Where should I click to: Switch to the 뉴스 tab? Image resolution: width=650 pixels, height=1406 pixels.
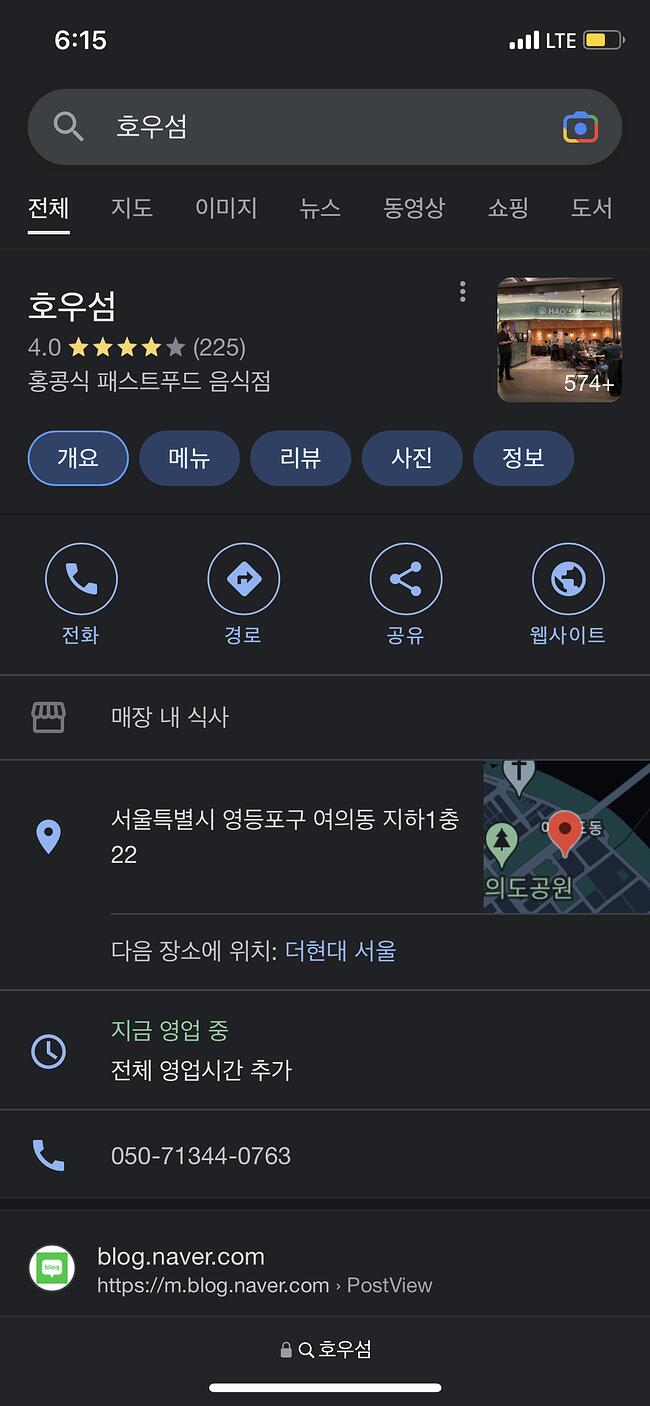320,208
